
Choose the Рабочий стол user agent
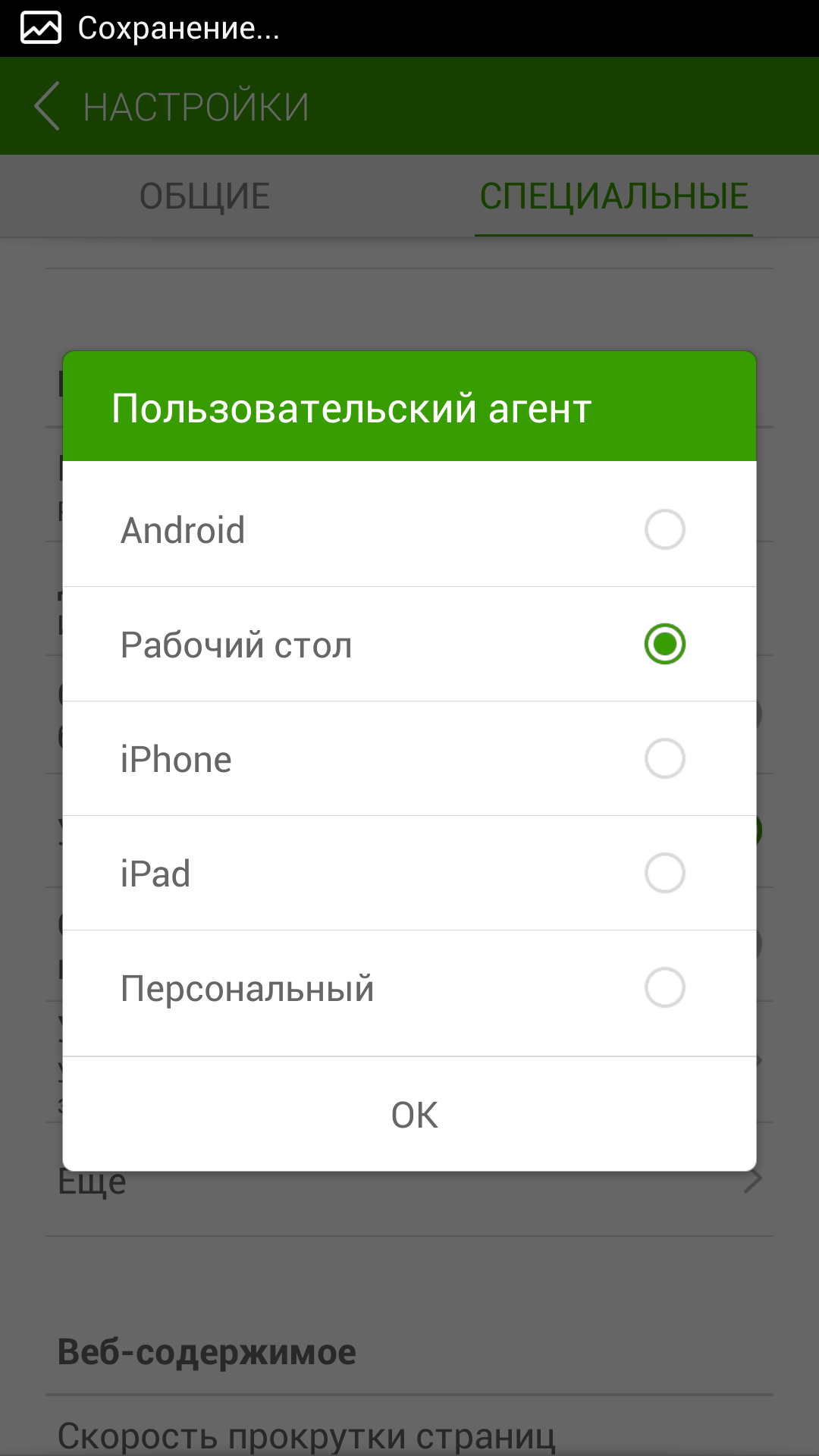[664, 645]
